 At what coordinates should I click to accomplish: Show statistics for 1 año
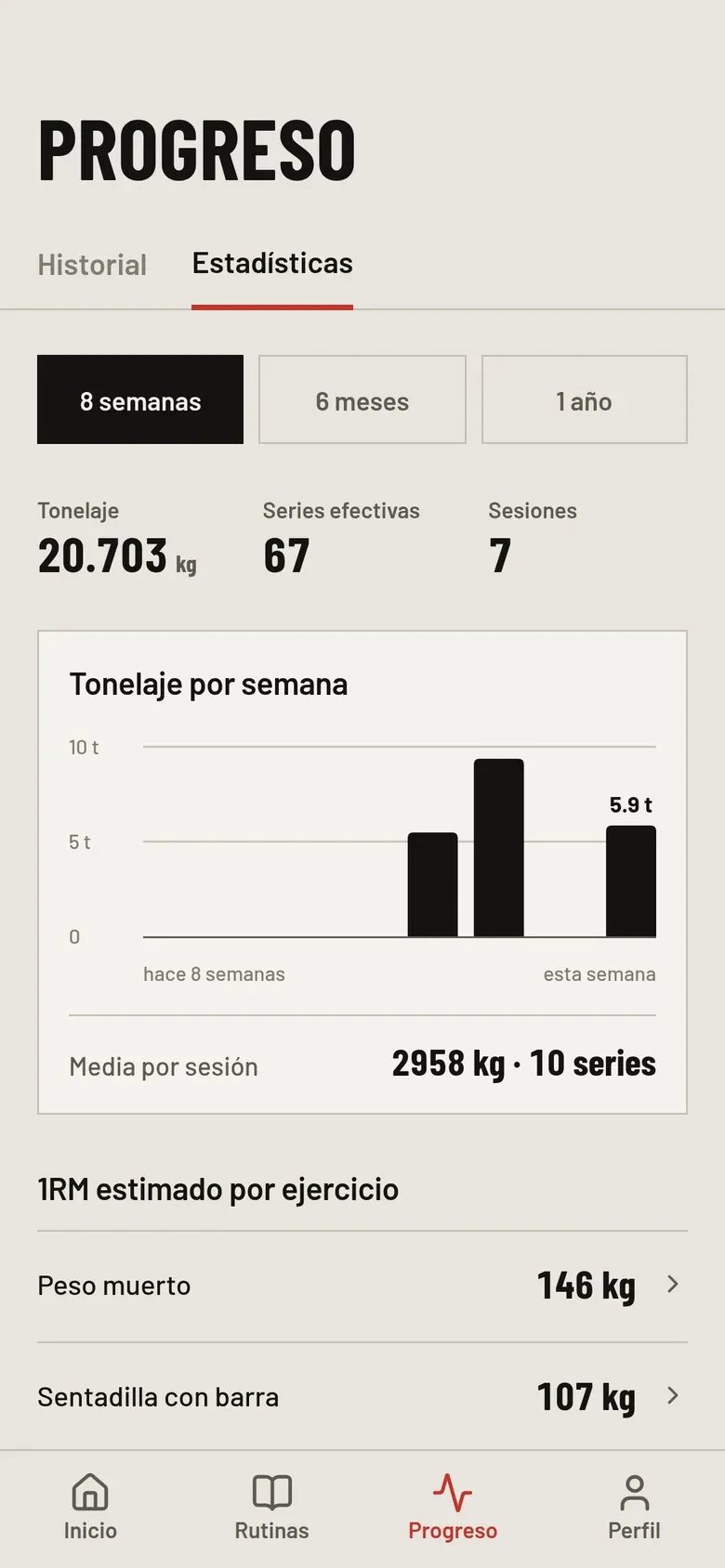coord(585,399)
